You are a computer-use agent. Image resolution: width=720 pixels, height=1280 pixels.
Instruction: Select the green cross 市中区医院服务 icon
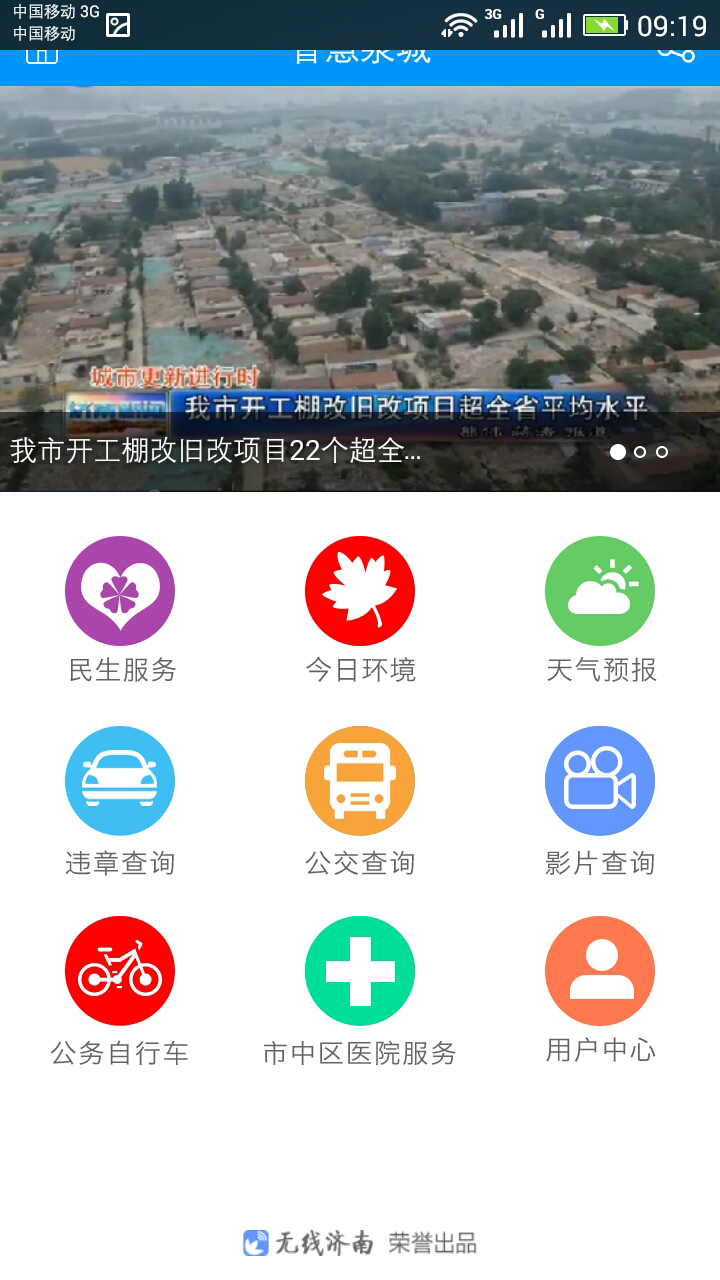(360, 970)
